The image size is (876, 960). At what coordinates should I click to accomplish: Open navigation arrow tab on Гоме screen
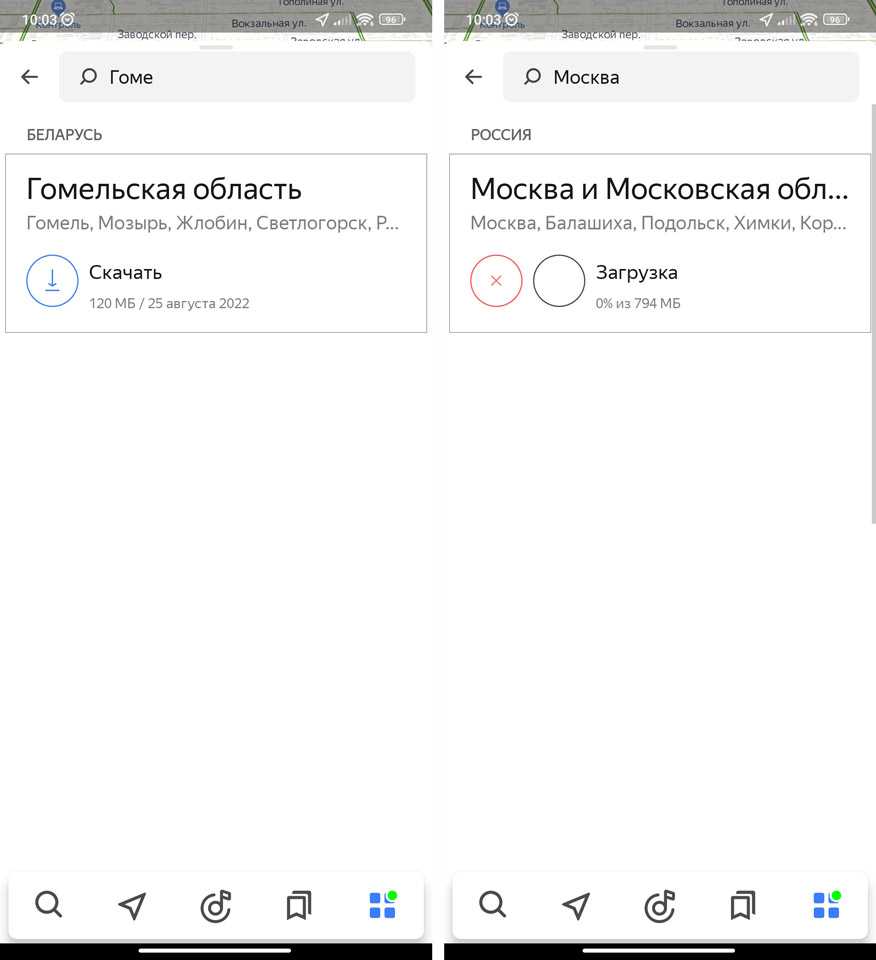[x=132, y=906]
